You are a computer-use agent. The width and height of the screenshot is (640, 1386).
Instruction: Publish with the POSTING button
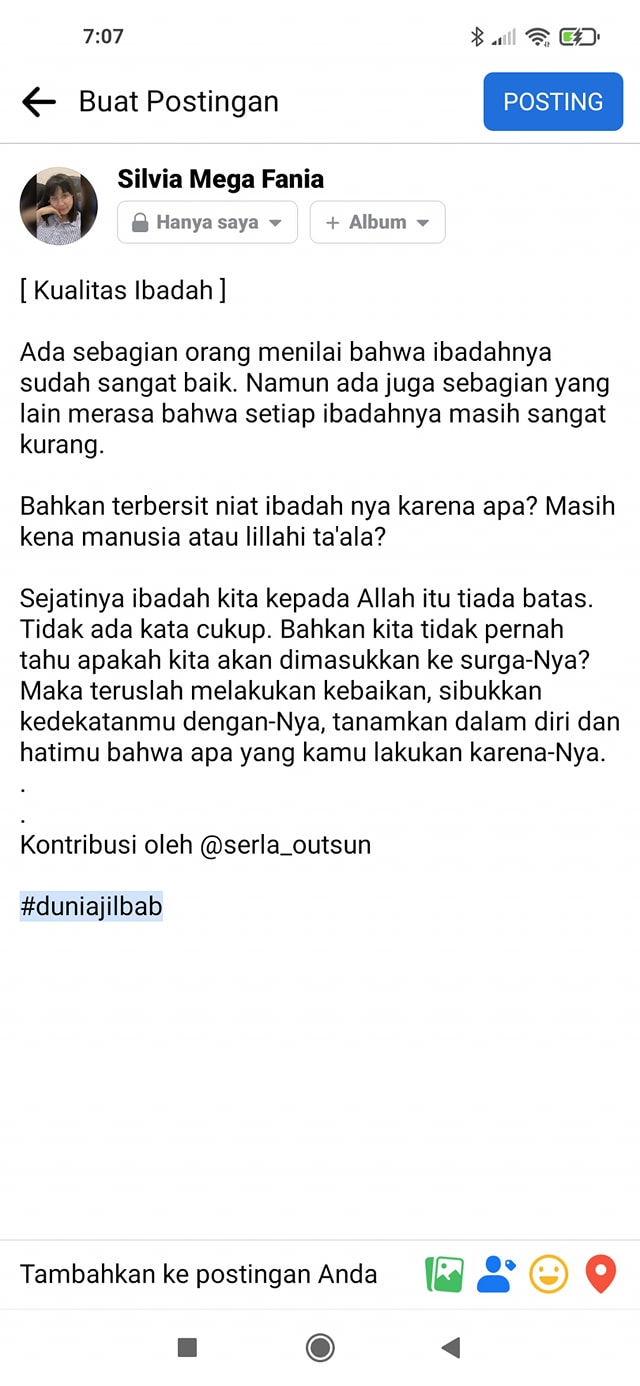(x=553, y=102)
